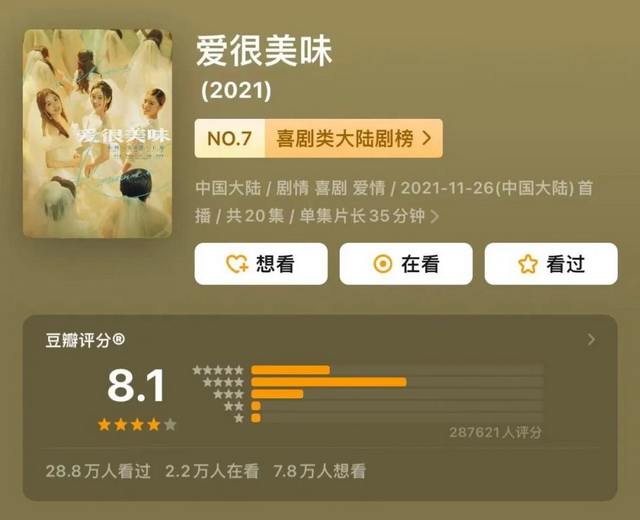Mark the show as 看过
The image size is (640, 520).
(550, 264)
